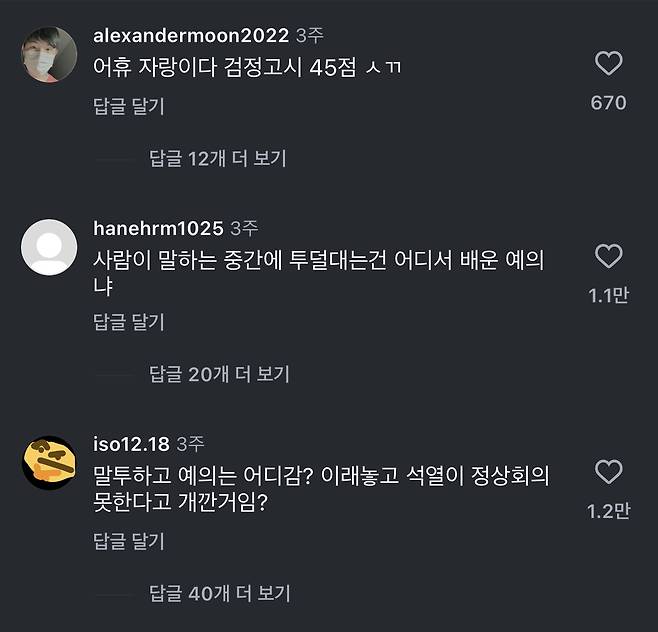This screenshot has height=632, width=658.
Task: Expand 40 more replies under iso12.18
Action: tap(219, 593)
